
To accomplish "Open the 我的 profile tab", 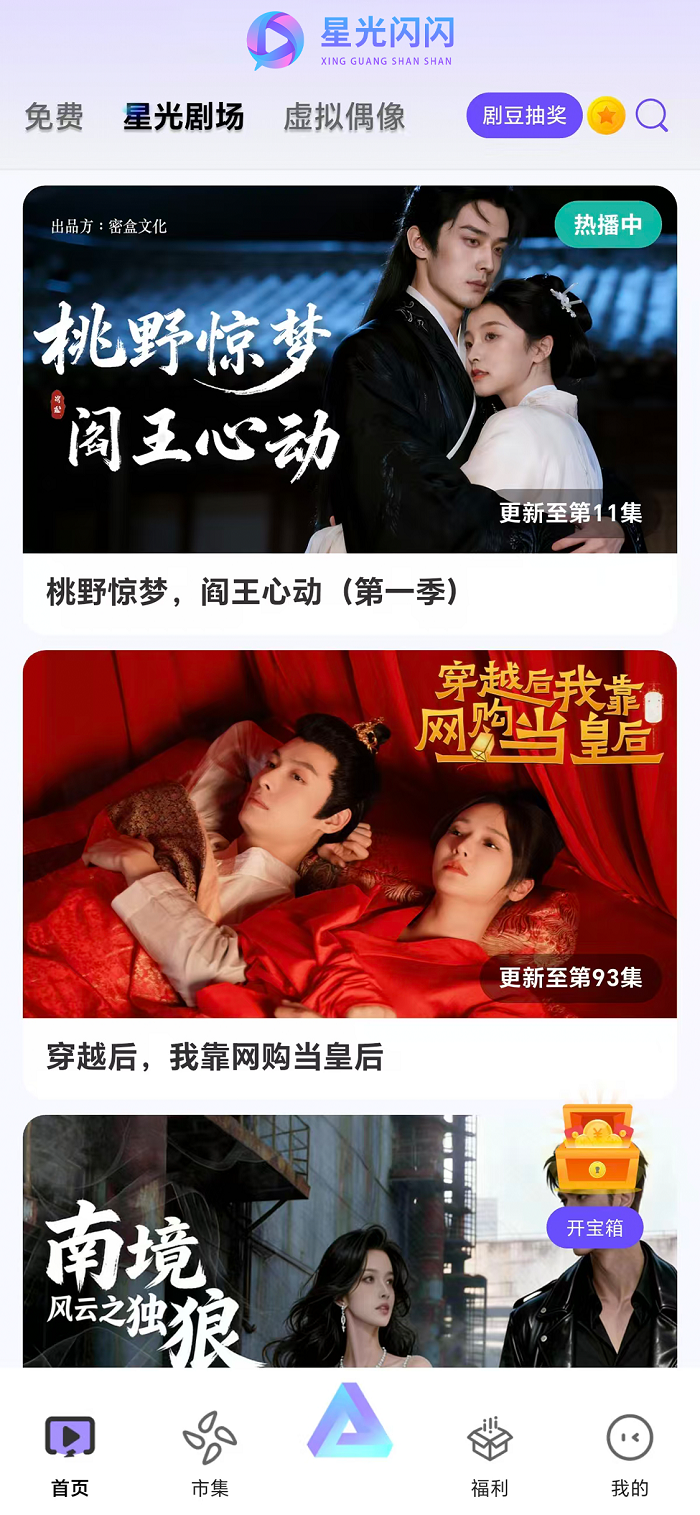I will click(x=630, y=1455).
